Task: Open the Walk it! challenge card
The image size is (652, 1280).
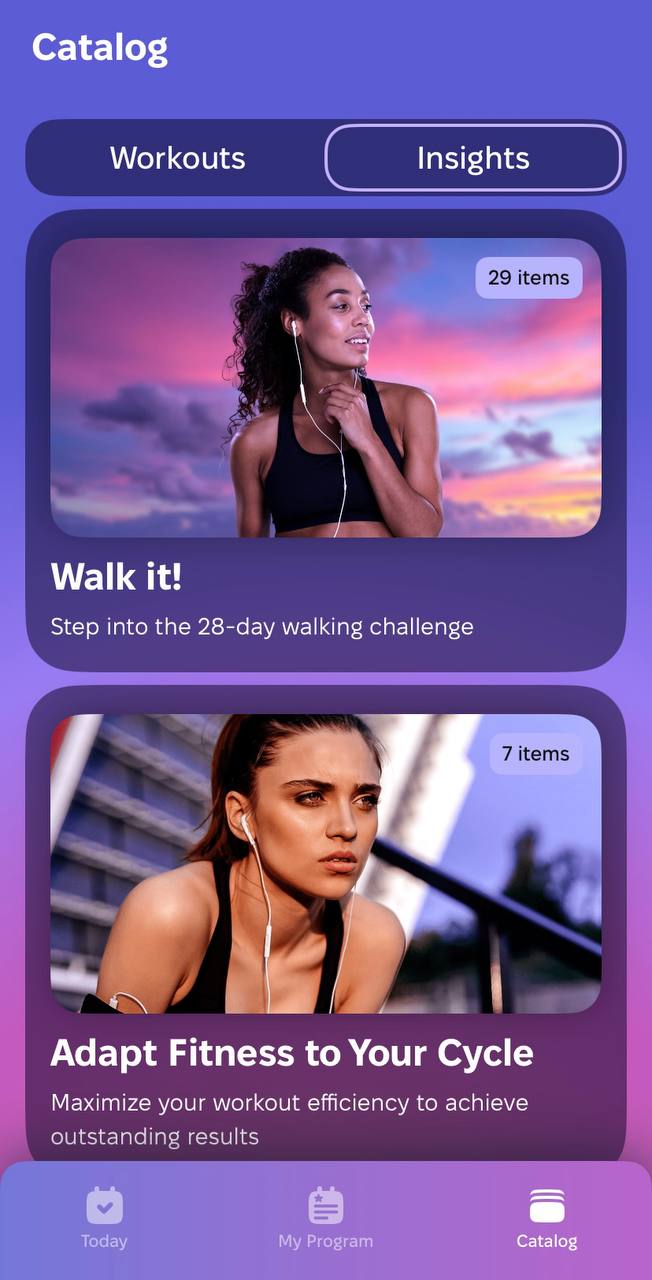Action: point(325,440)
